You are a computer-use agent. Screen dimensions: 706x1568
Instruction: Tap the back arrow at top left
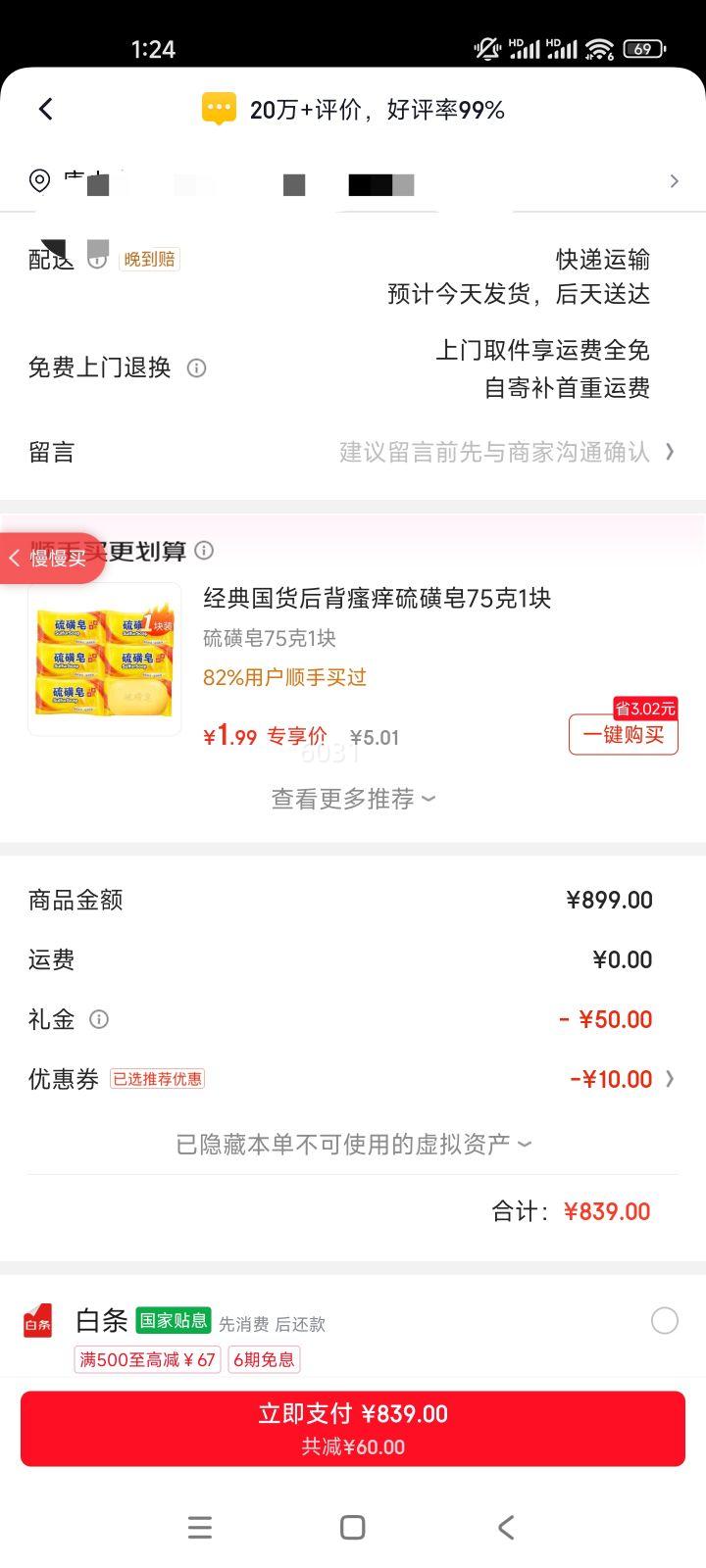[x=45, y=109]
